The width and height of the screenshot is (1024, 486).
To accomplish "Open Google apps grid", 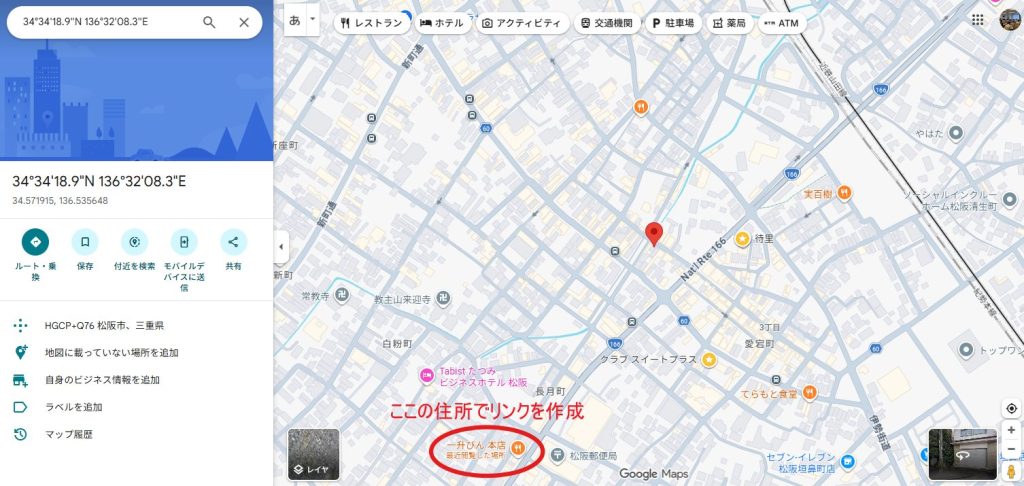I will (x=977, y=20).
